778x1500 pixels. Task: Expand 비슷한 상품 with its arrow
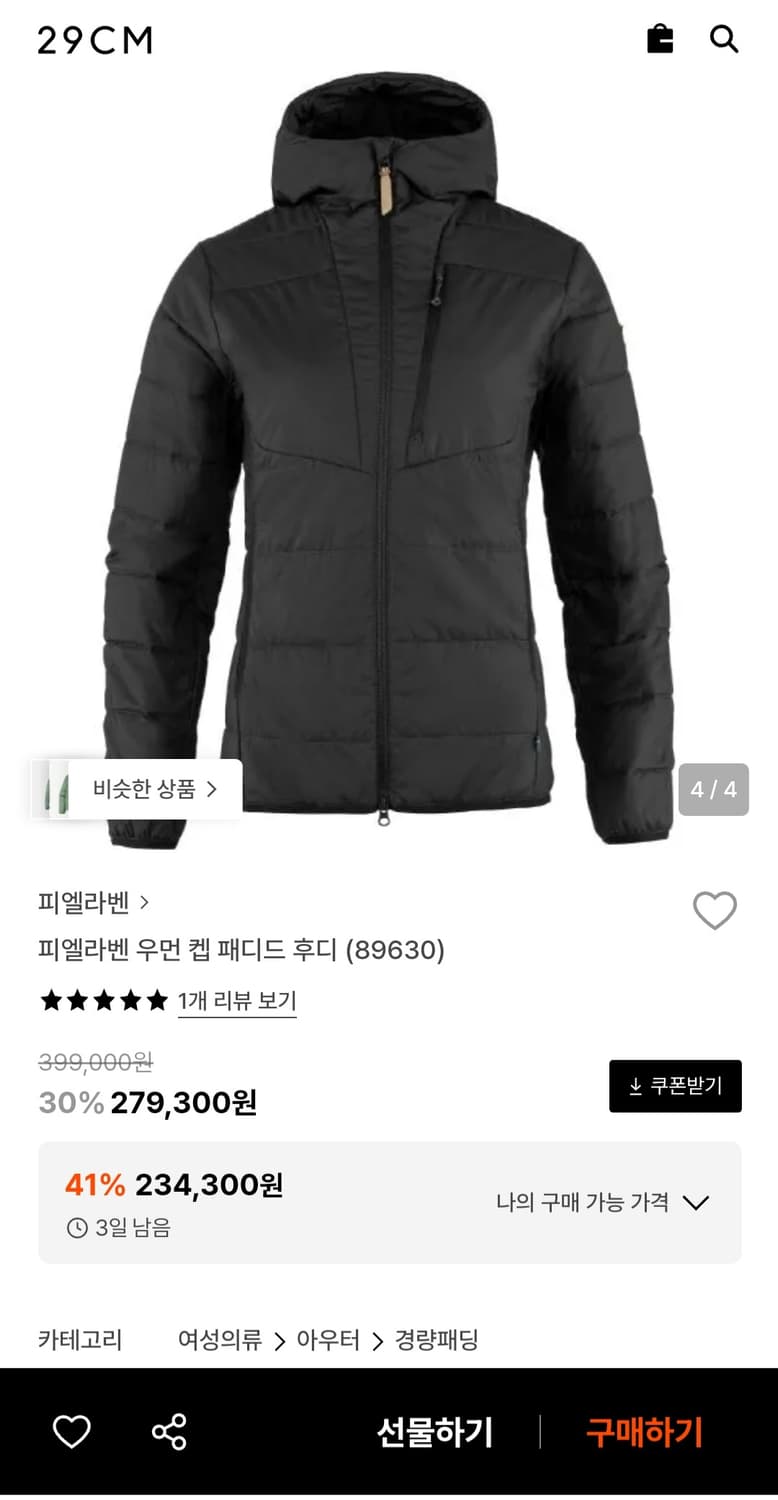point(211,790)
